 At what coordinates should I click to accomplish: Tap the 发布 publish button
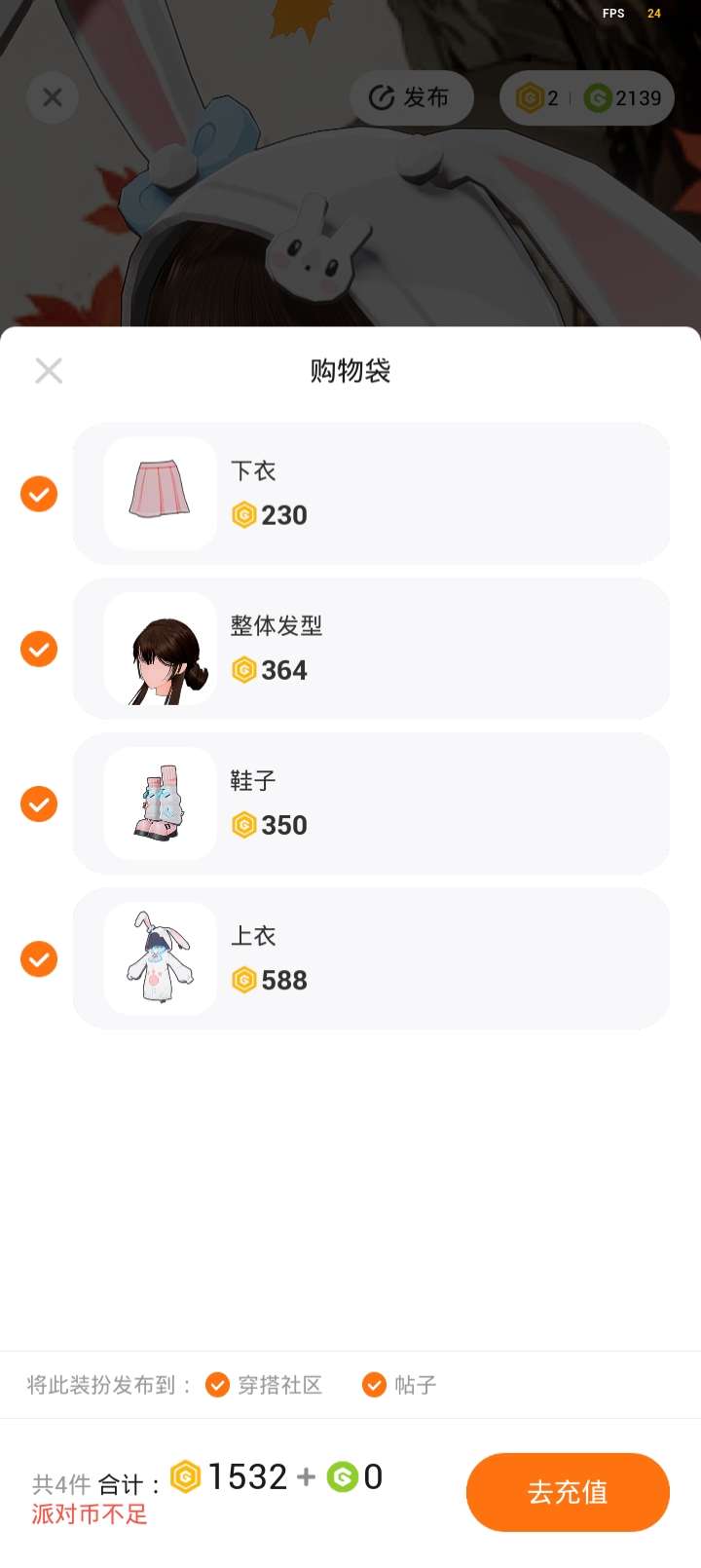click(410, 97)
